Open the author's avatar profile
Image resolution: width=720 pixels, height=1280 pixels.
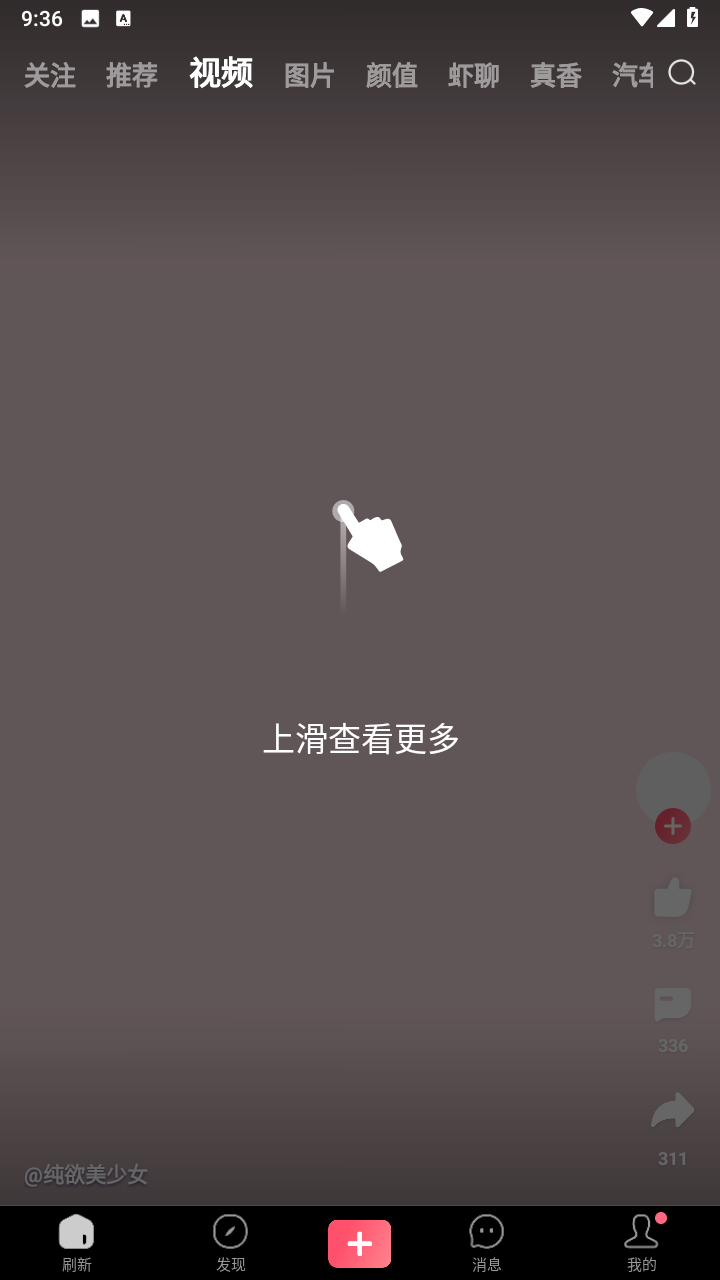(673, 789)
